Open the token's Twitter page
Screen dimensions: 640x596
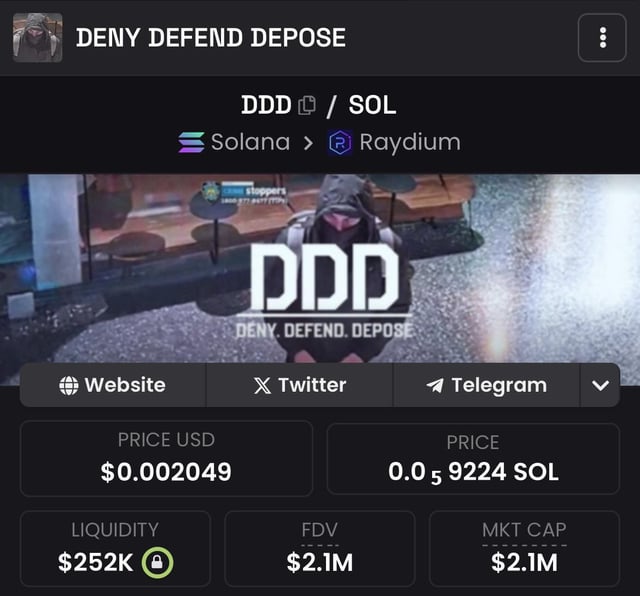click(x=300, y=385)
